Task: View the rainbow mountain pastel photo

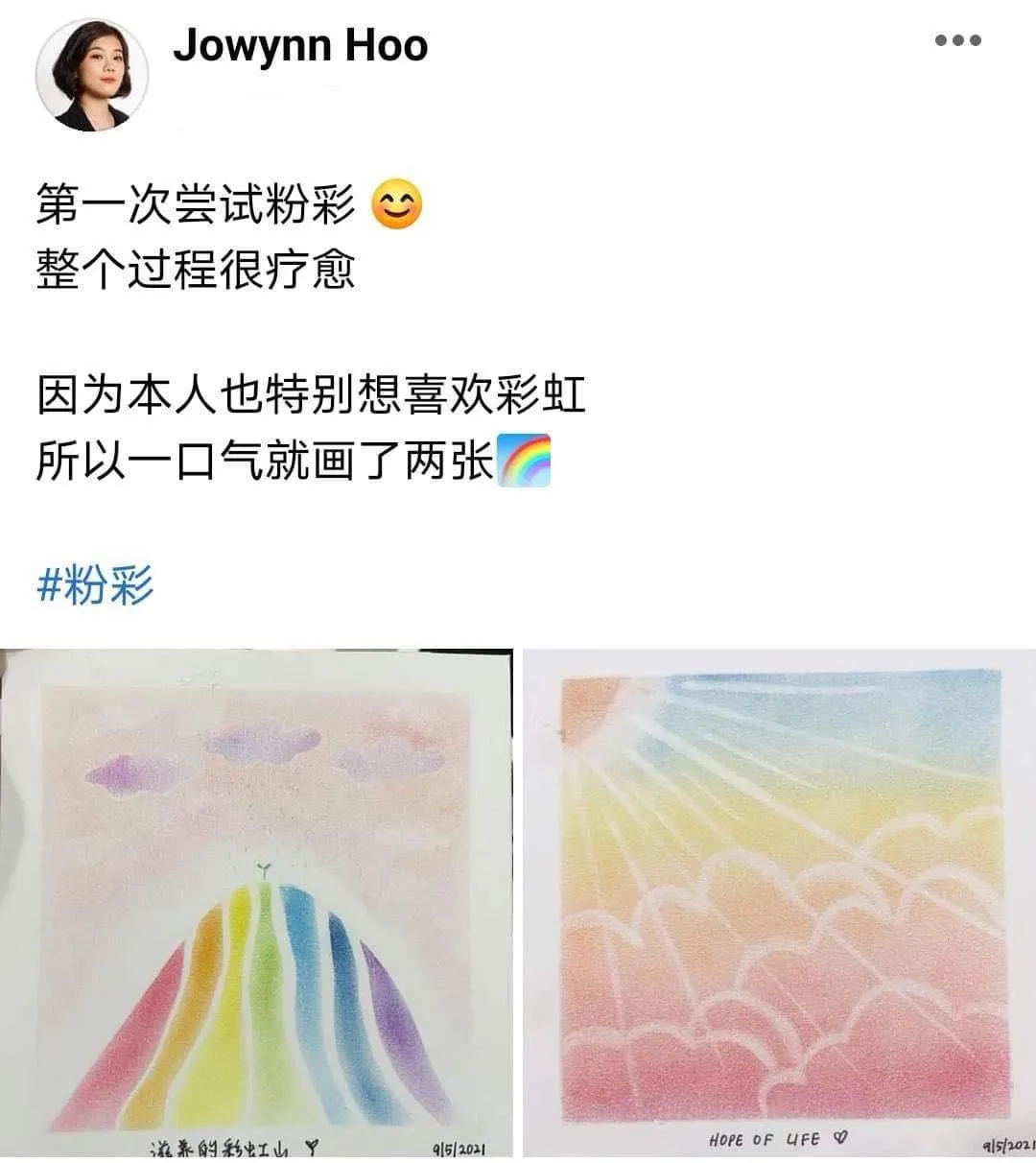Action: (256, 902)
